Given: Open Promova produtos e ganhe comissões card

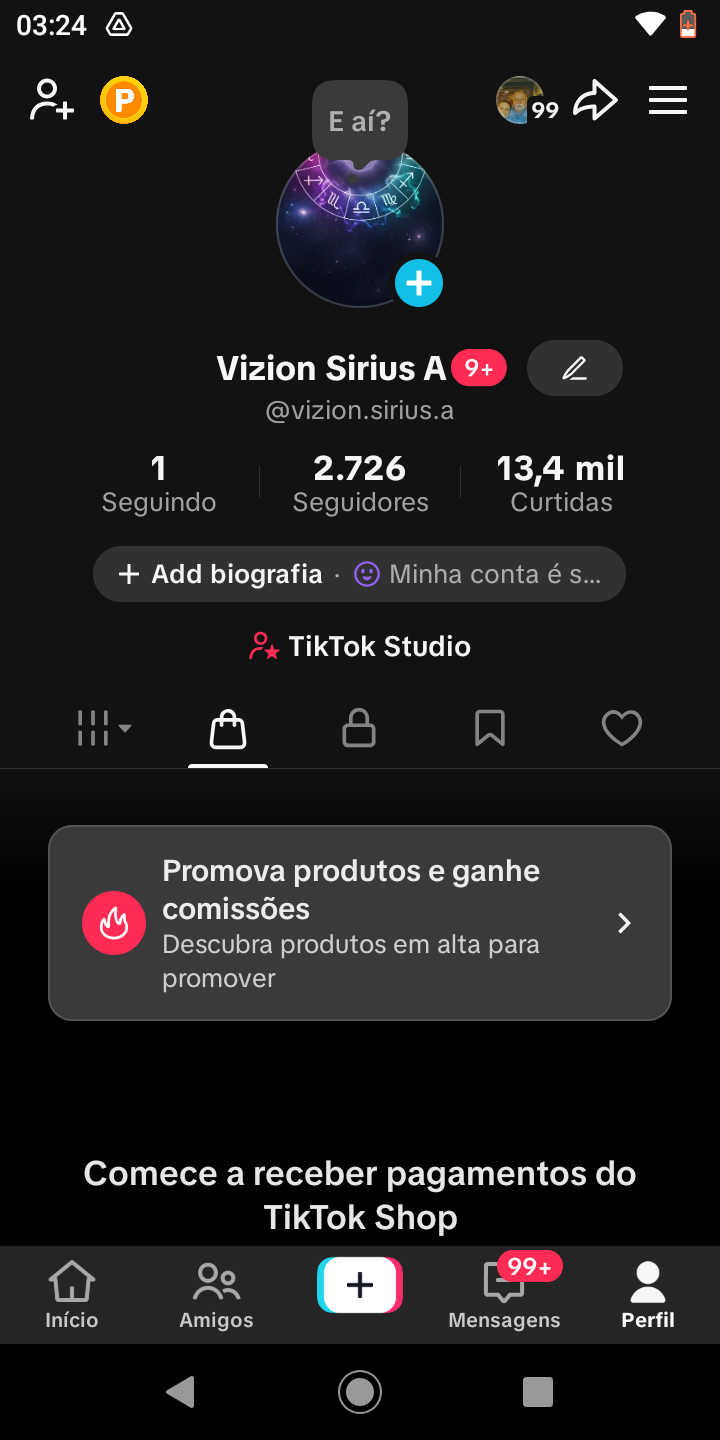Looking at the screenshot, I should 360,923.
